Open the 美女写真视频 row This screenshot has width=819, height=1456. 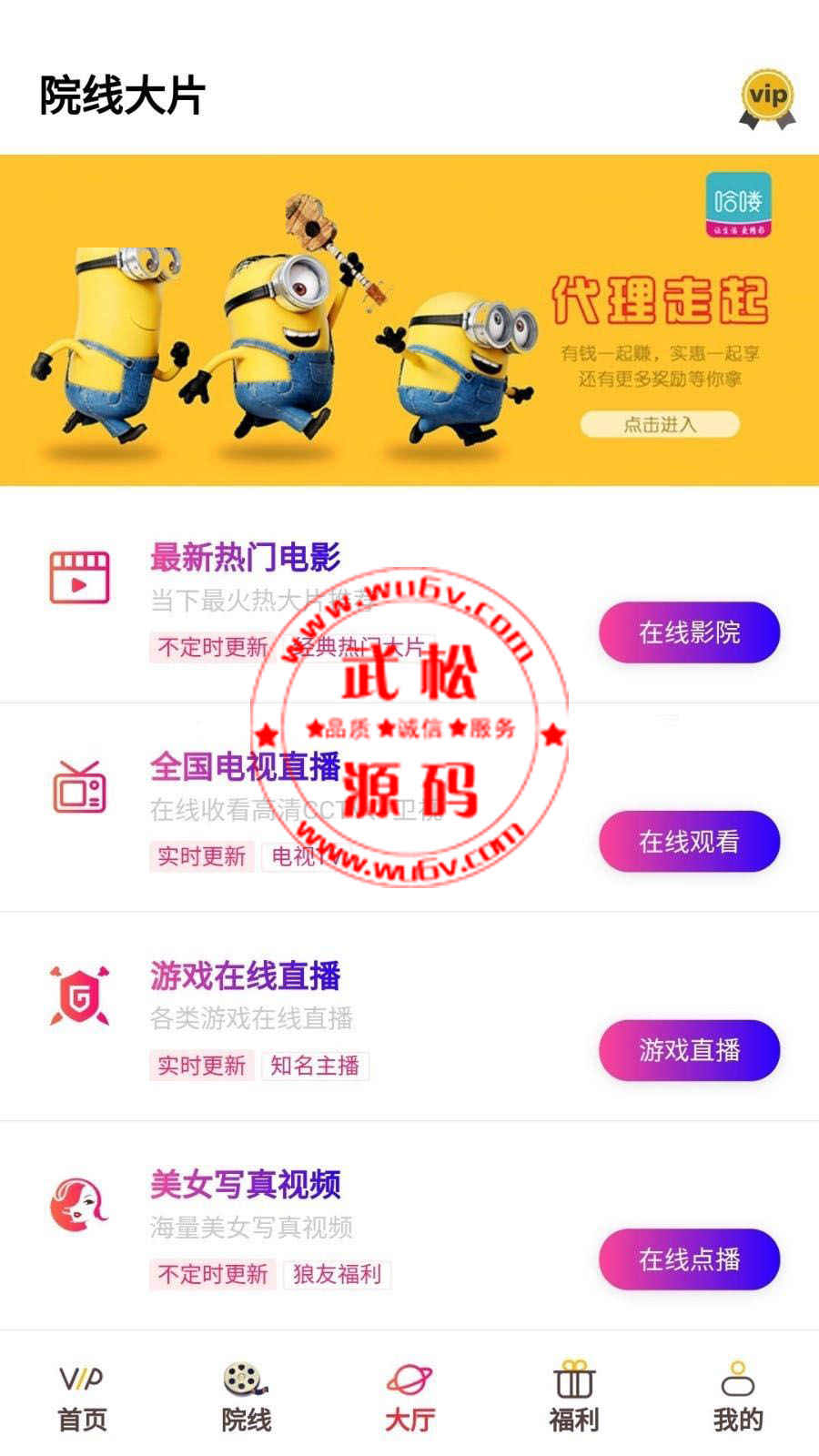pyautogui.click(x=409, y=1226)
